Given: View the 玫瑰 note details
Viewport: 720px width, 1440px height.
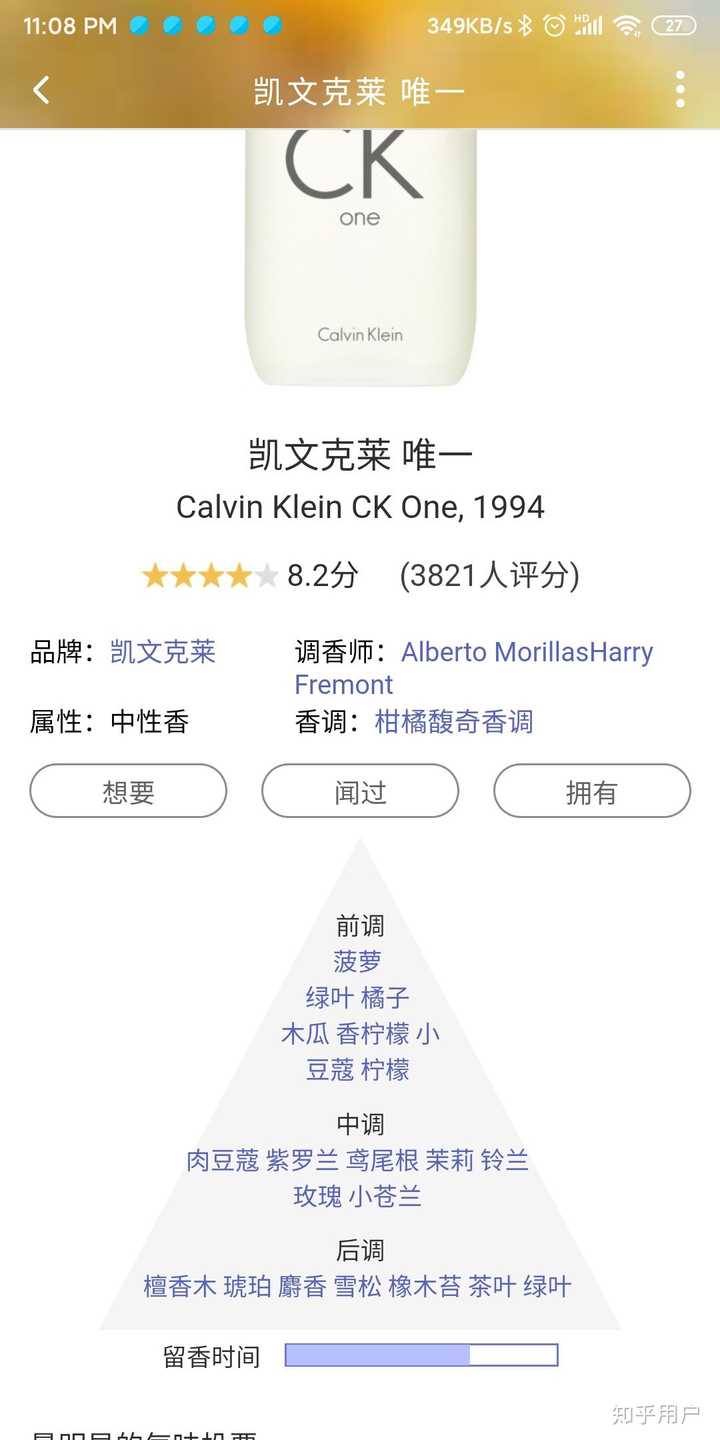Looking at the screenshot, I should [318, 1197].
